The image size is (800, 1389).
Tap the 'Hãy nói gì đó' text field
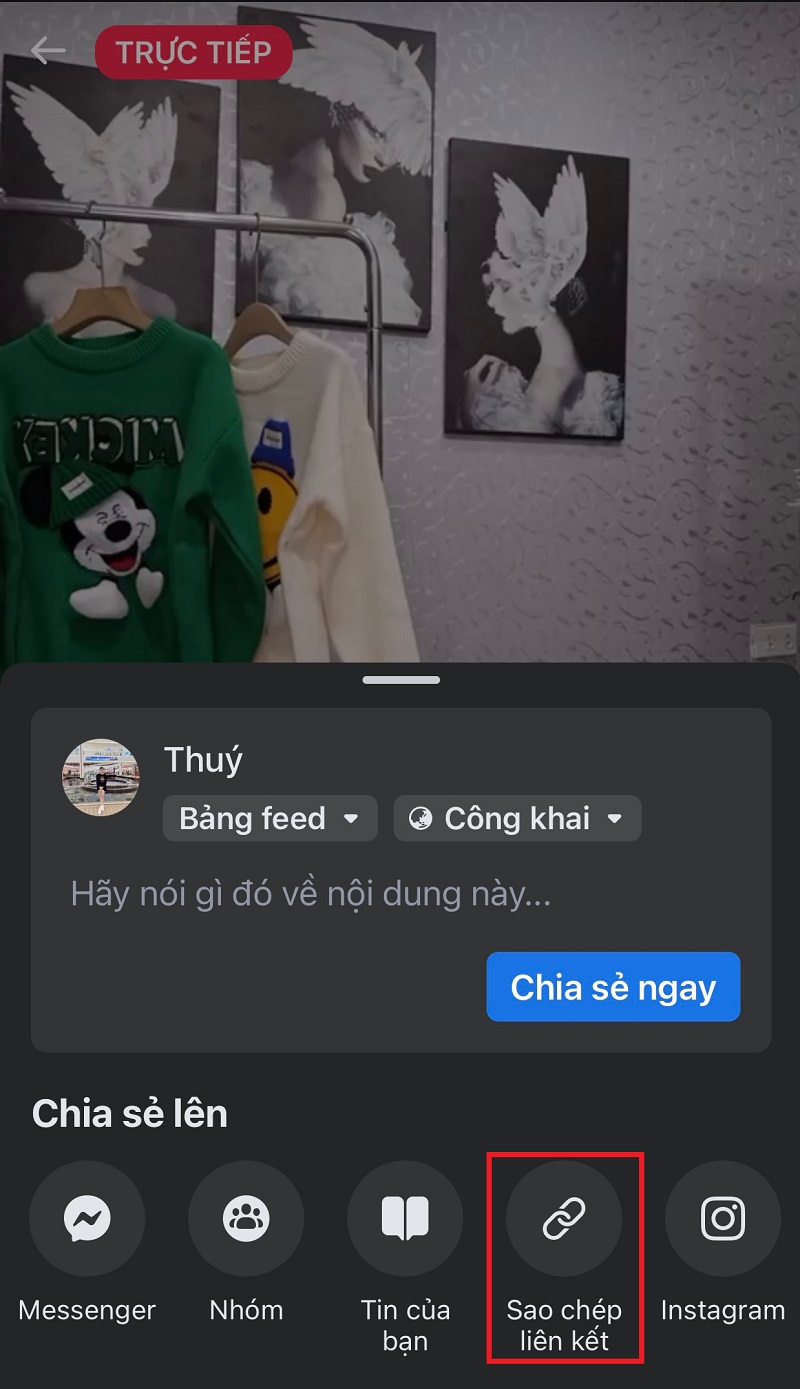(311, 894)
